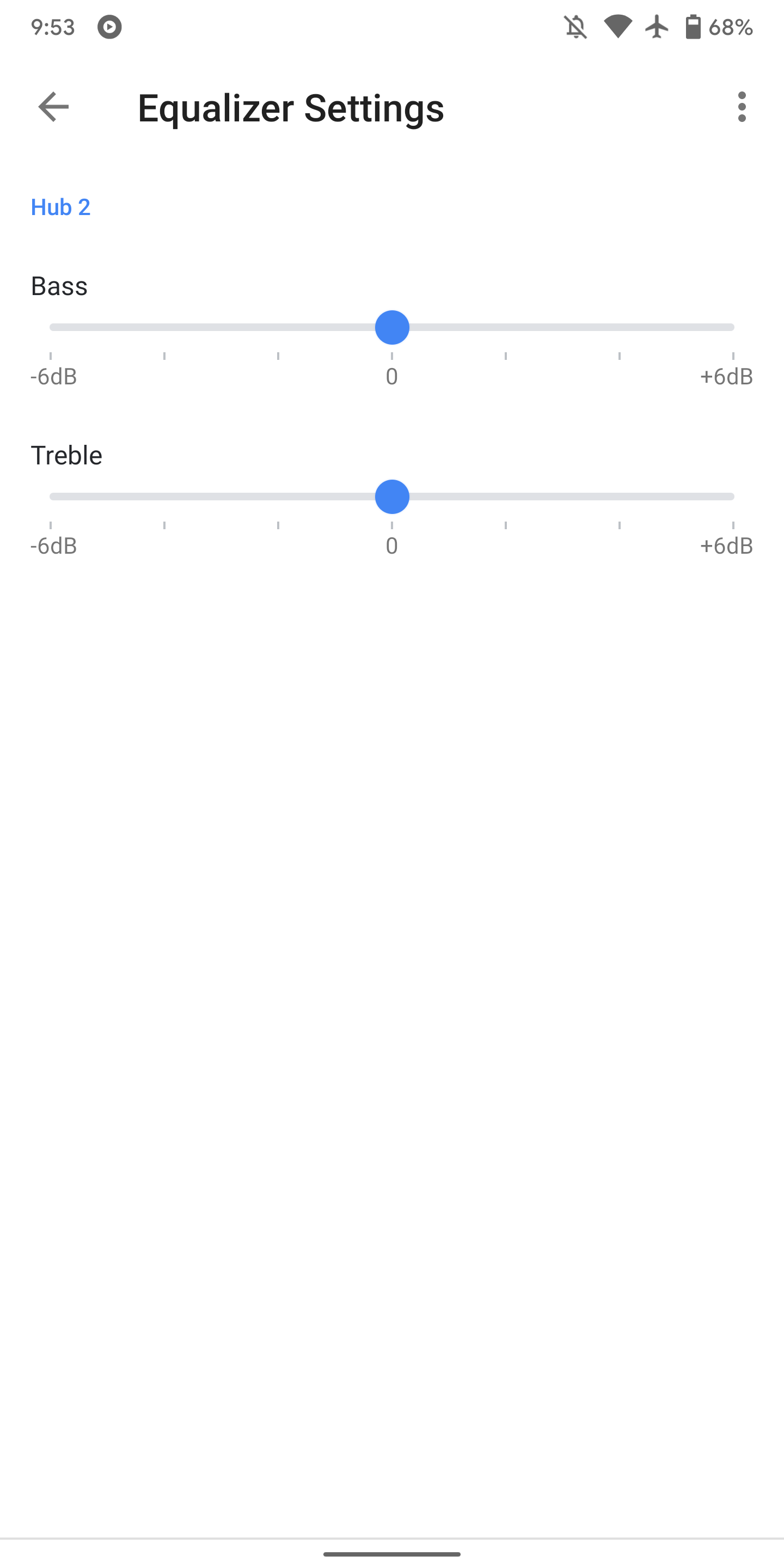This screenshot has height=1568, width=784.
Task: Tap the Treble section label
Action: coord(66,455)
